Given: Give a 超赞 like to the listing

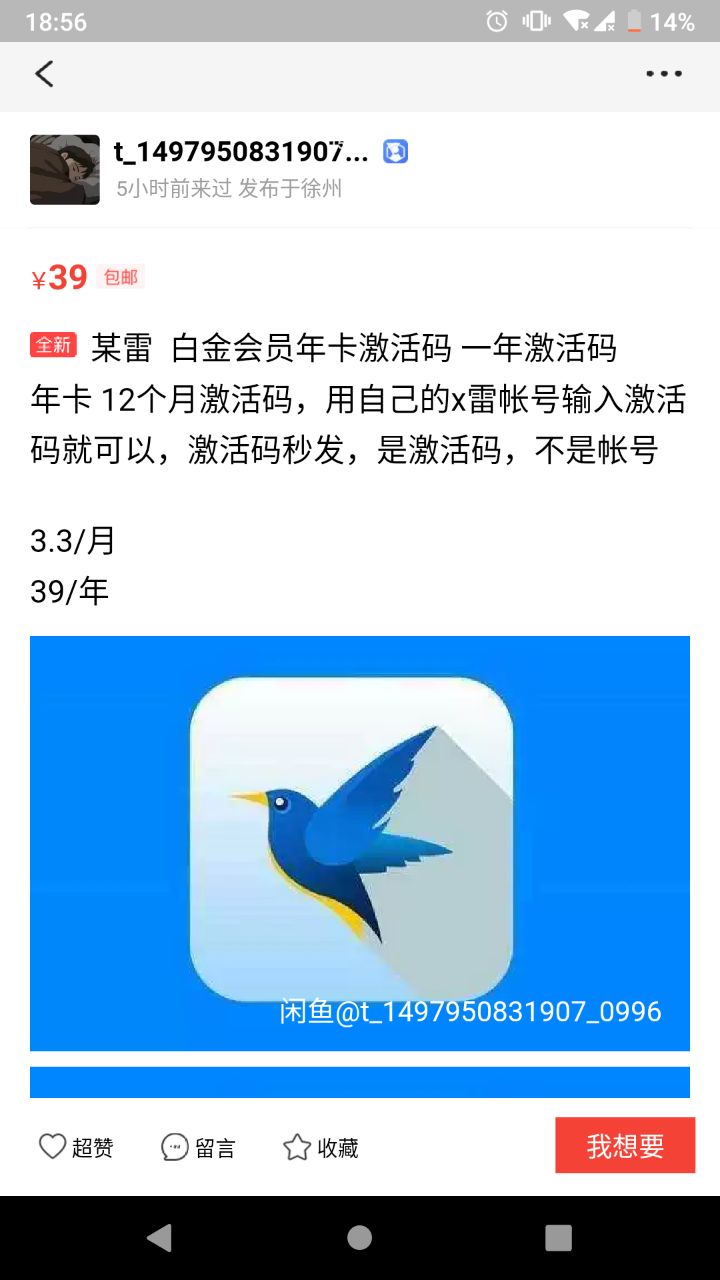Looking at the screenshot, I should point(76,1147).
